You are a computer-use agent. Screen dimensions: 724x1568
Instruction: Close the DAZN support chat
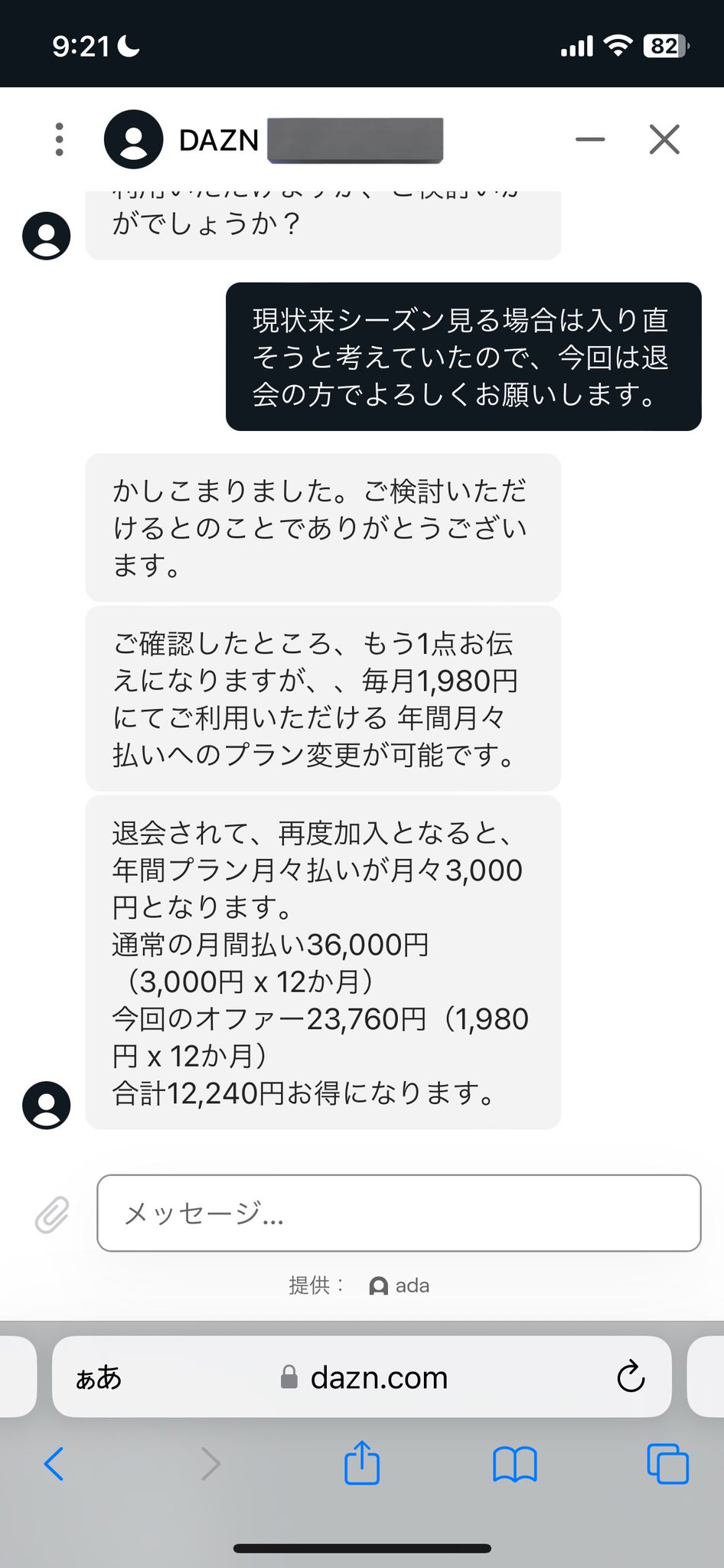[664, 139]
